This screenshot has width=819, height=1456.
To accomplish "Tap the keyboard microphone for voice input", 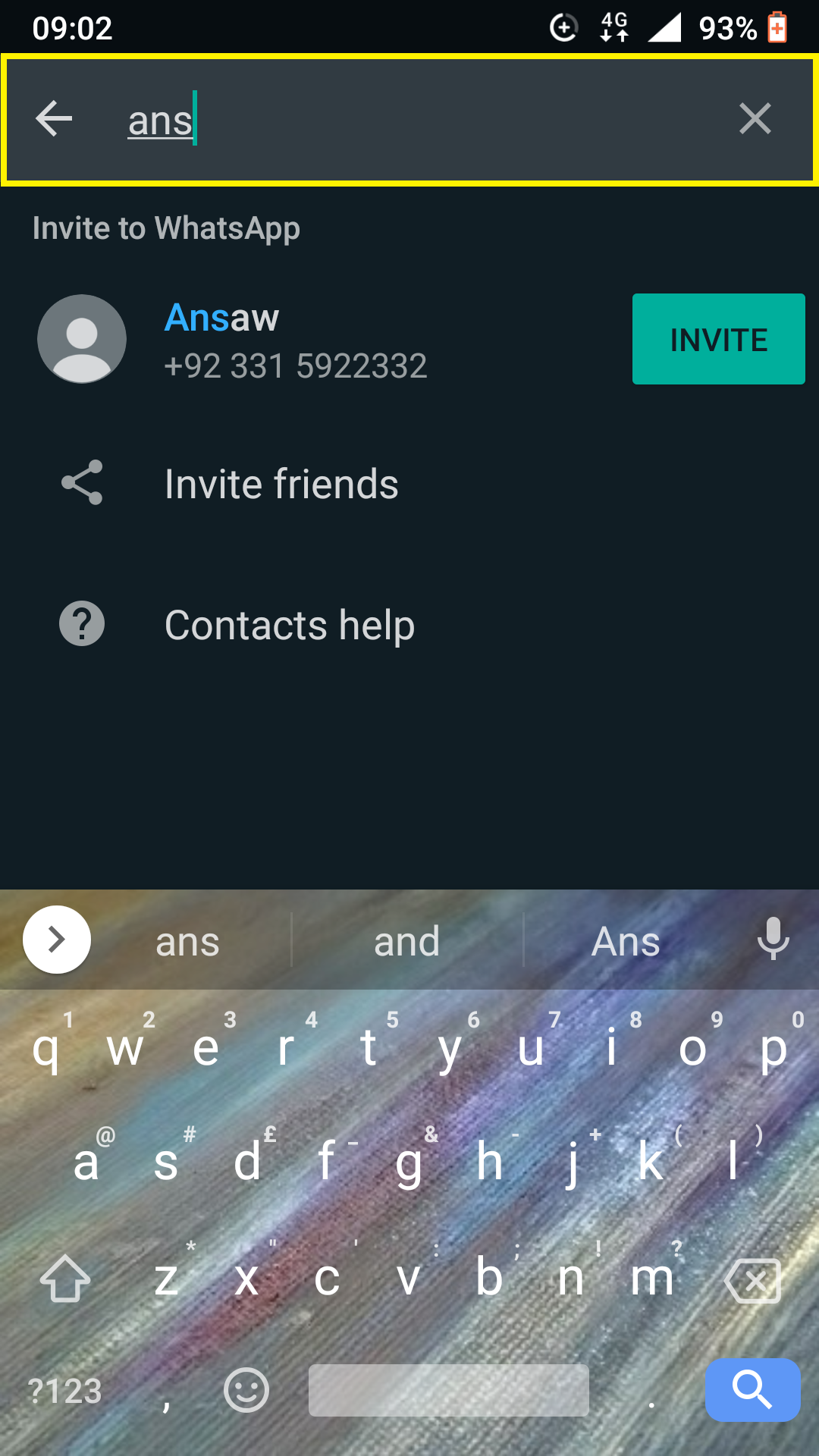I will (773, 939).
